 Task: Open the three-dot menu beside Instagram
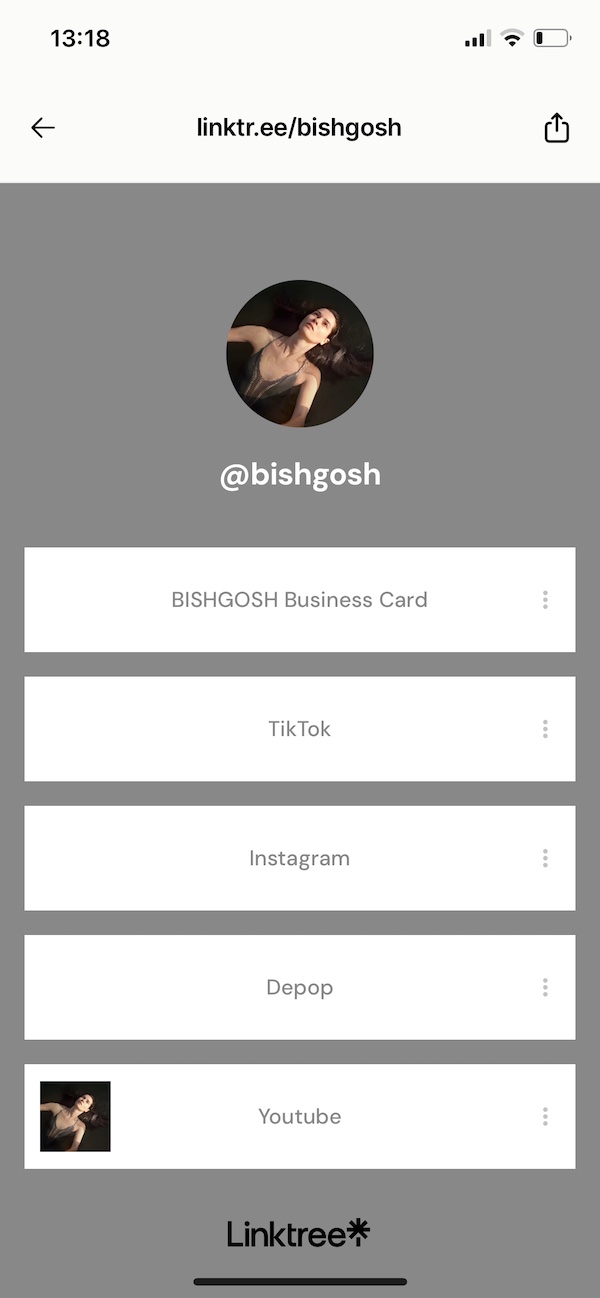(545, 858)
